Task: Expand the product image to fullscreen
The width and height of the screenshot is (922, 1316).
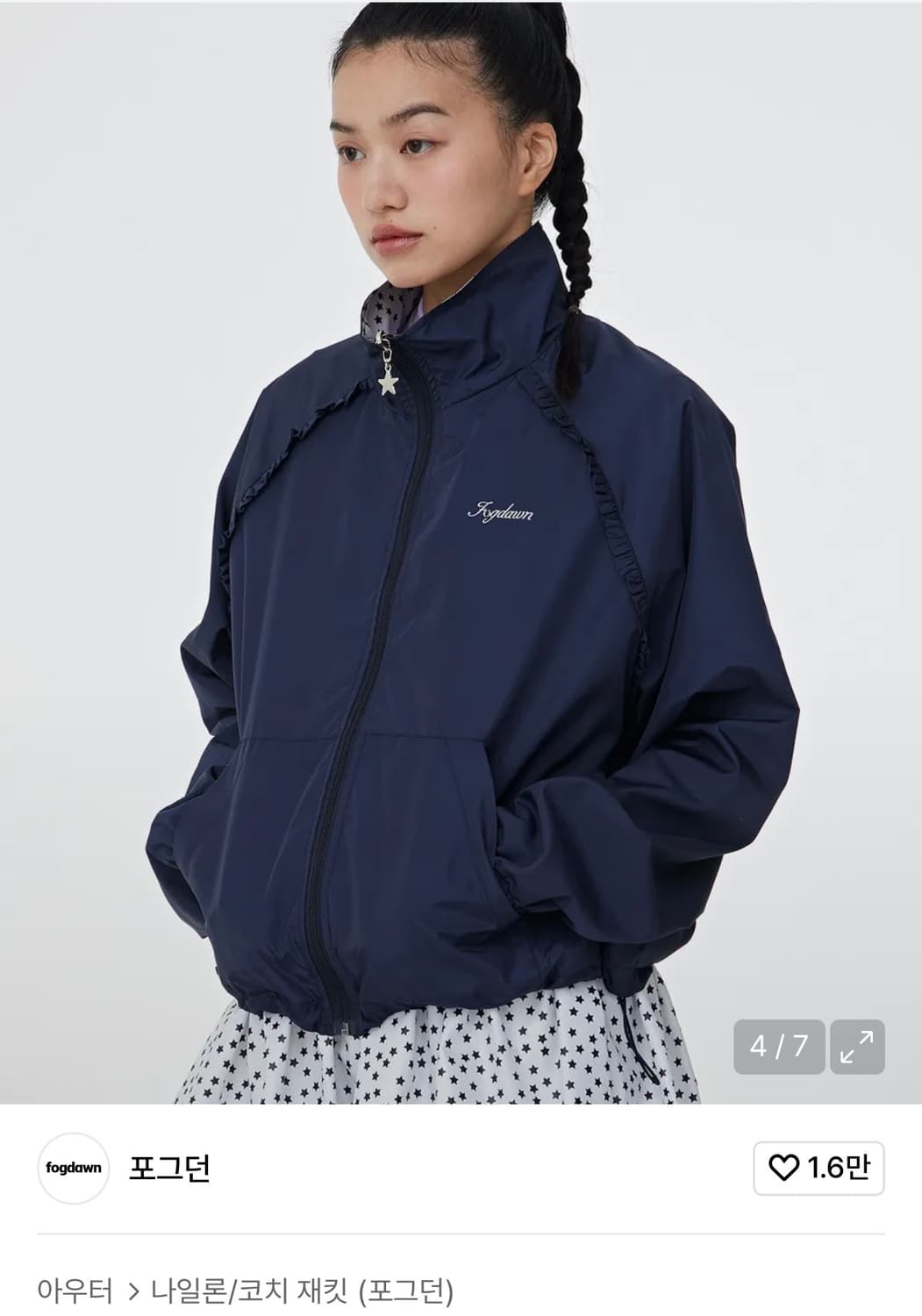Action: pos(855,1045)
